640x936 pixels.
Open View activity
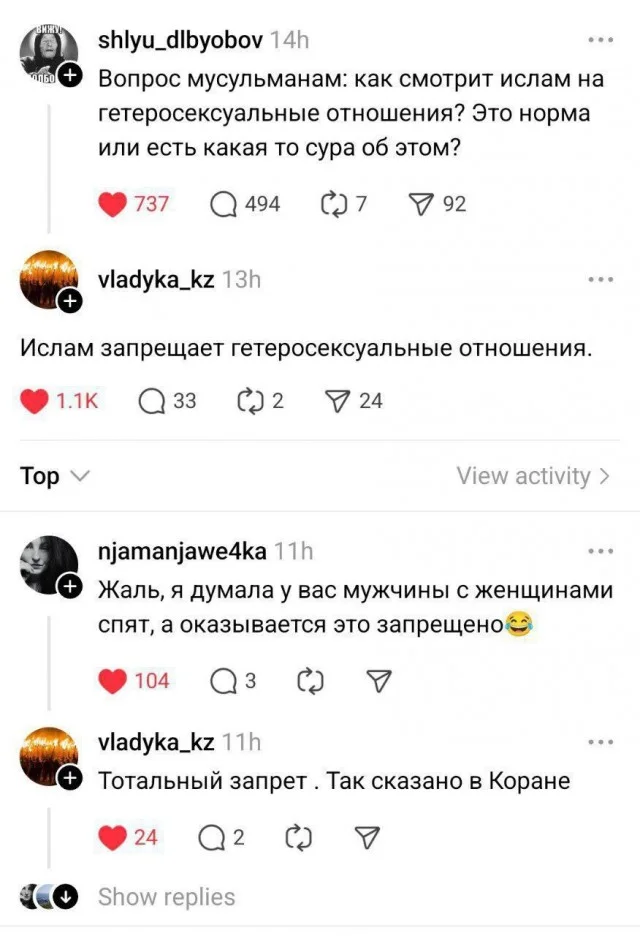coord(532,477)
